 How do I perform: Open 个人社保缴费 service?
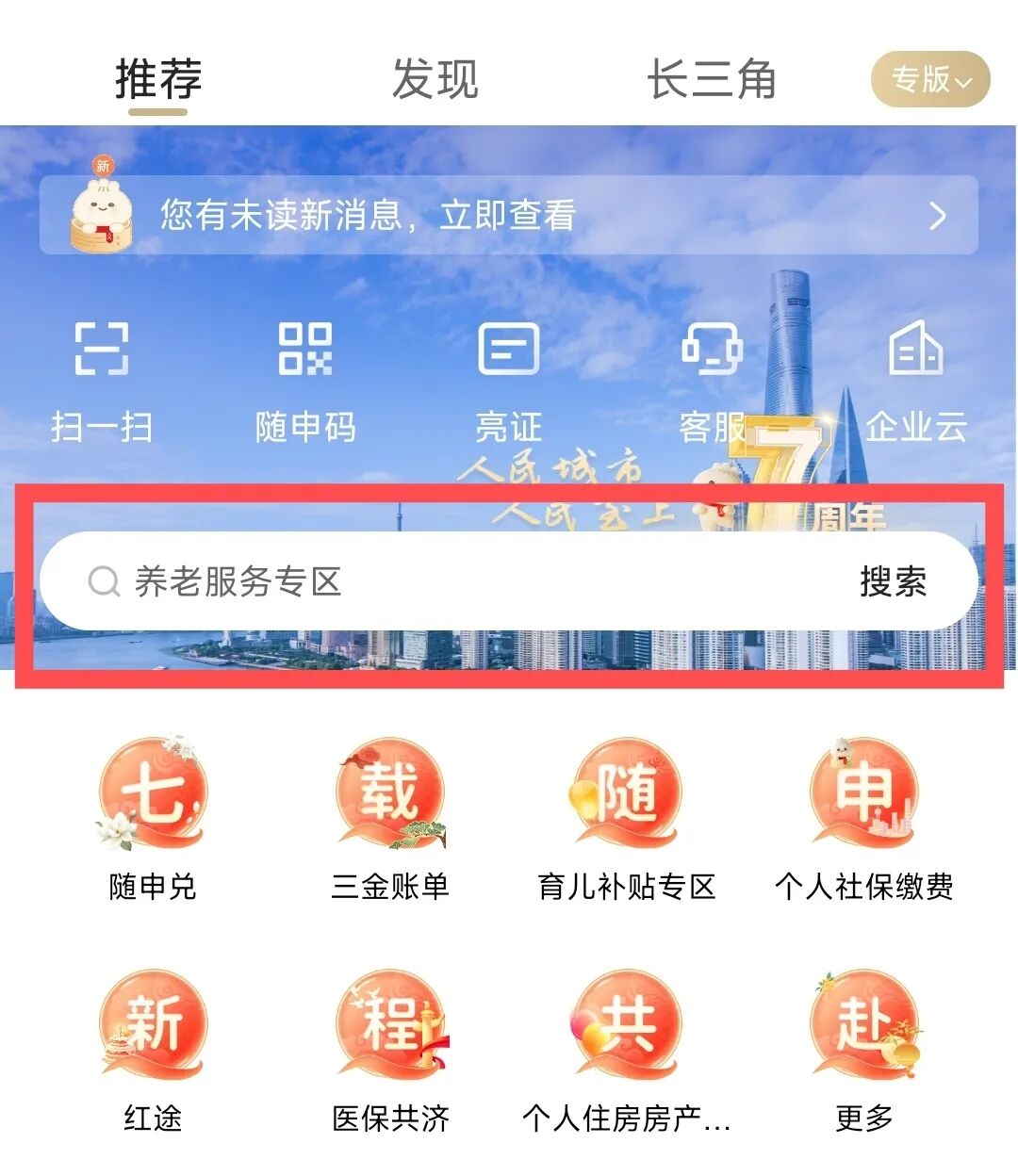(863, 820)
